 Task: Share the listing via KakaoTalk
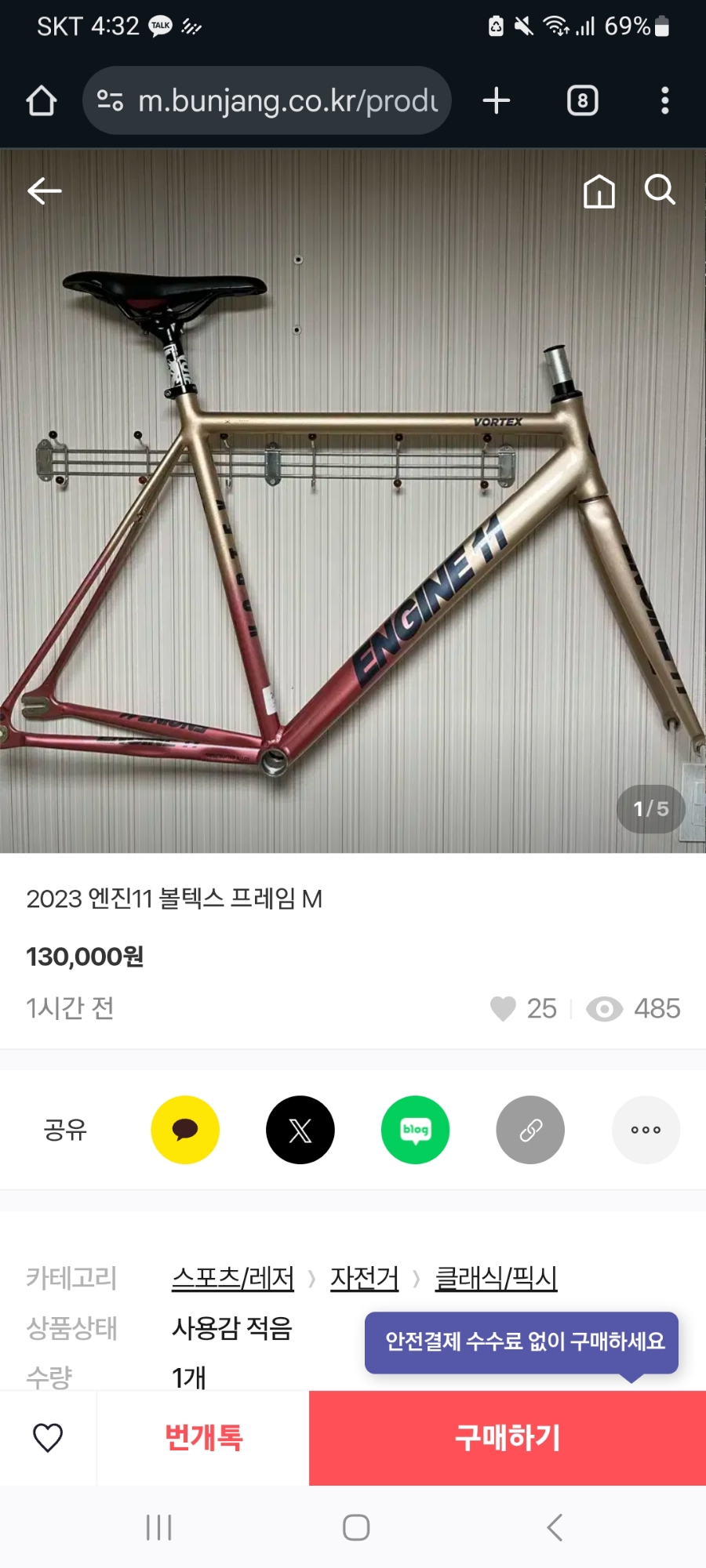point(185,1130)
